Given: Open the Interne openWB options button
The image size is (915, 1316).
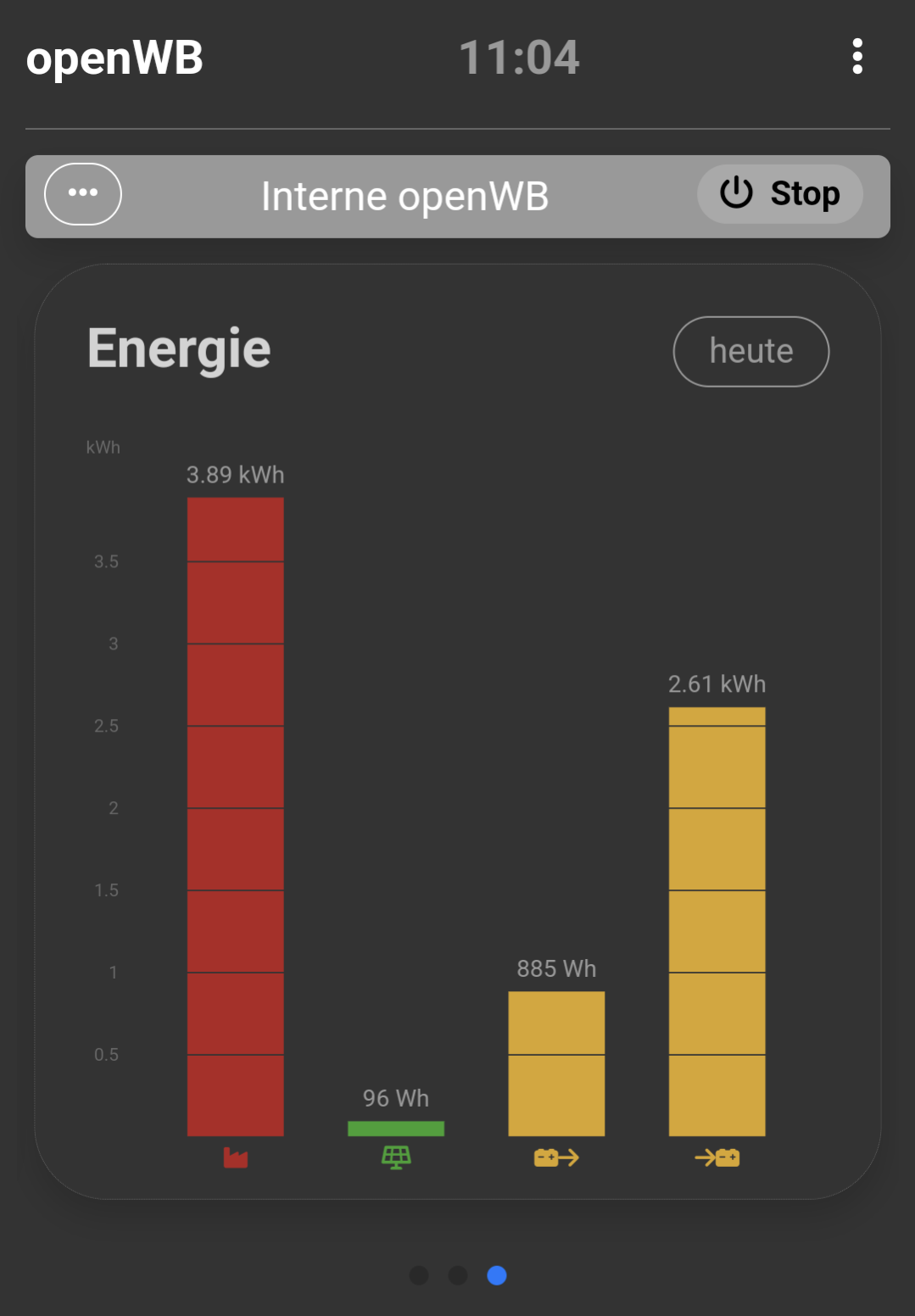Looking at the screenshot, I should 83,193.
